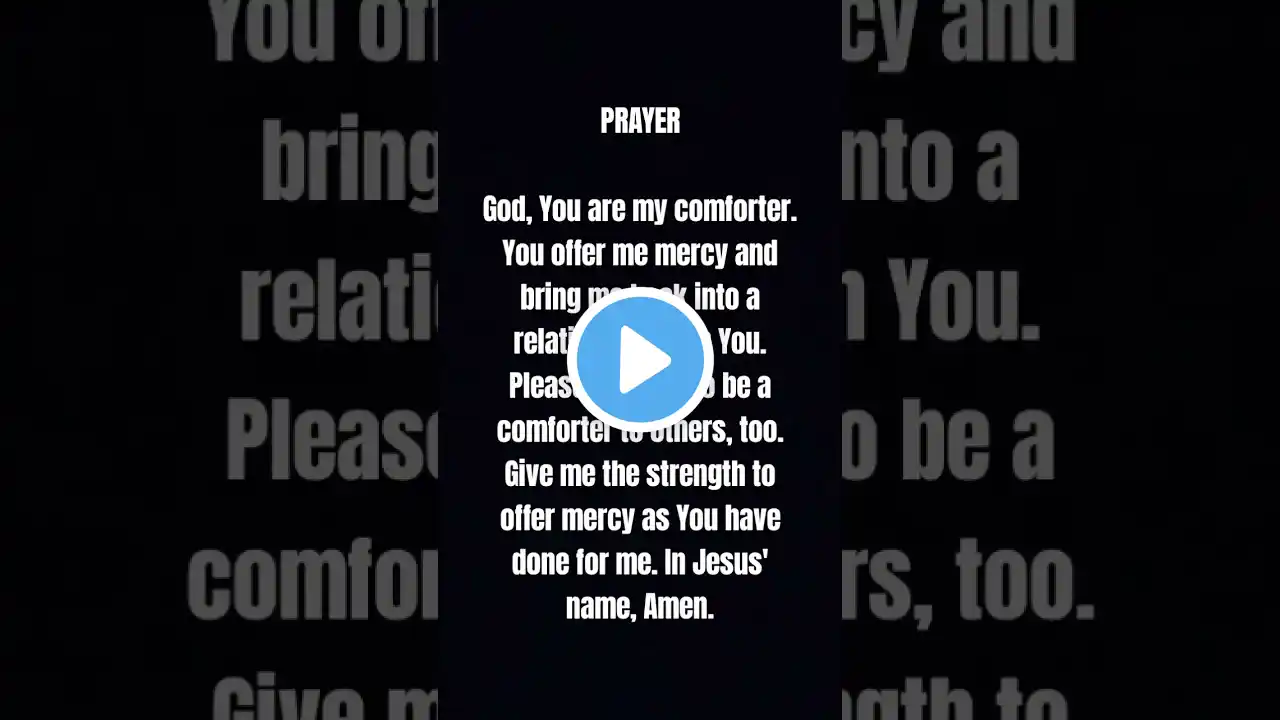Play the prayer video
The width and height of the screenshot is (1280, 720).
[640, 360]
